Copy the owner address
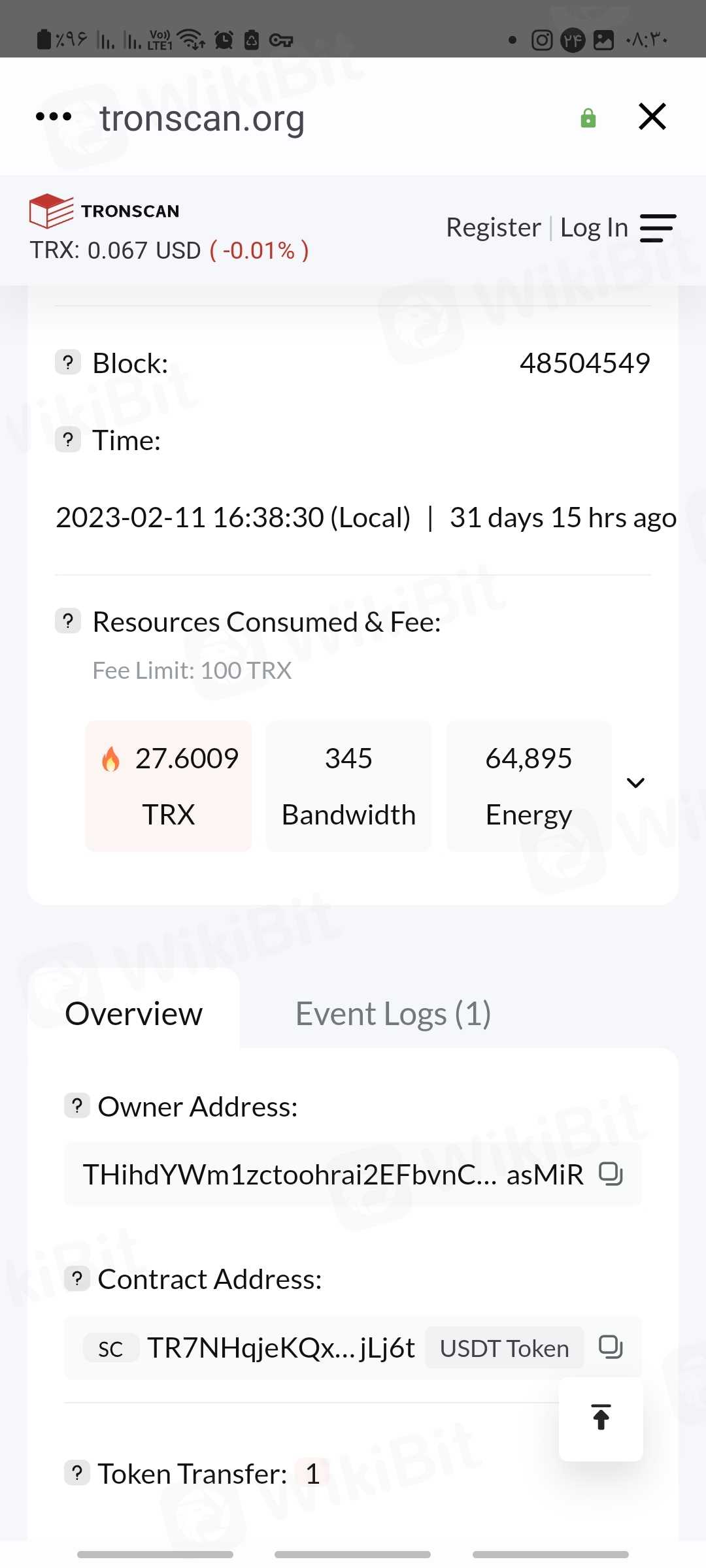The width and height of the screenshot is (706, 1568). (611, 1174)
